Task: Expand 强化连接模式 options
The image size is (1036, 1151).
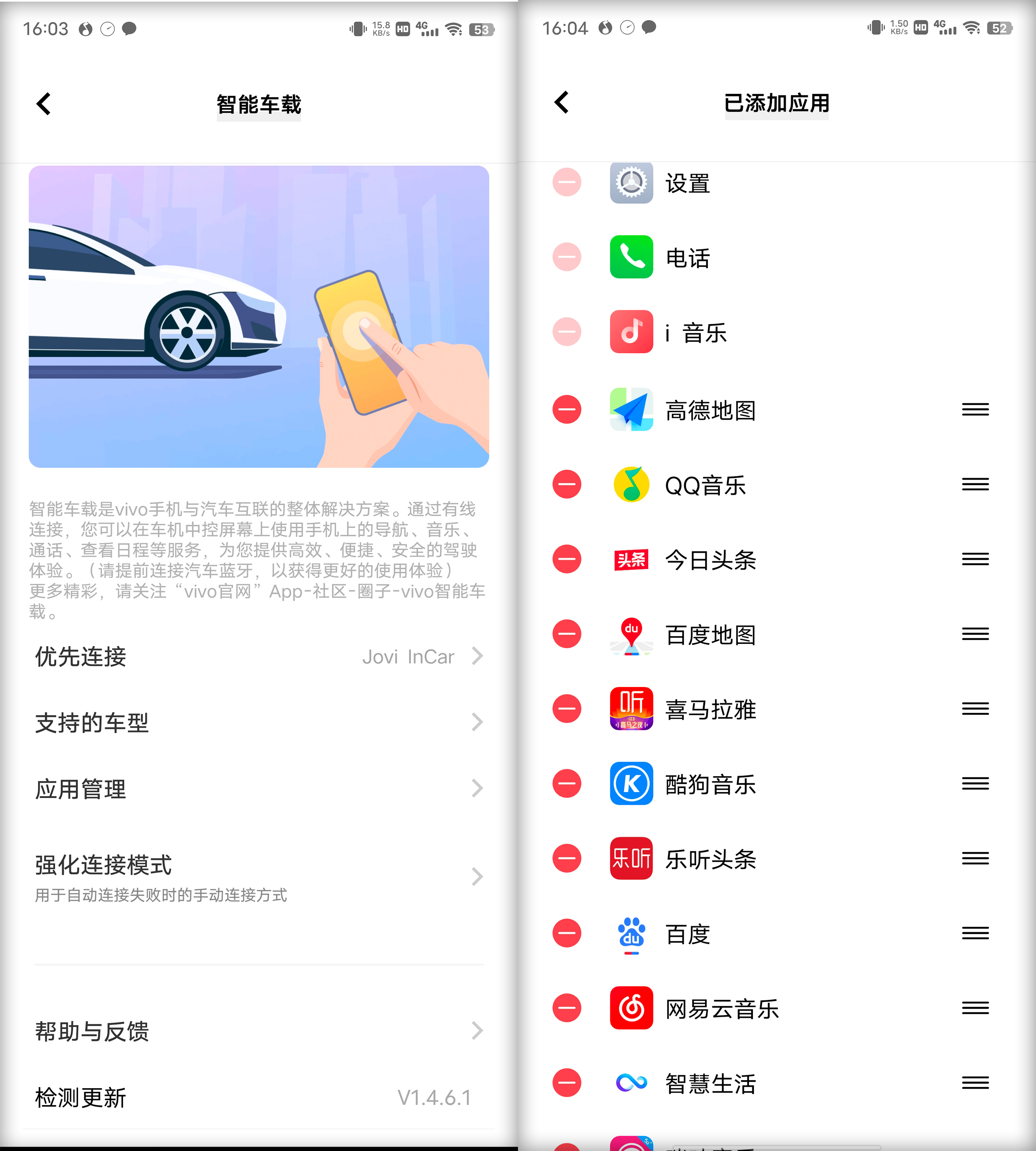Action: [259, 866]
